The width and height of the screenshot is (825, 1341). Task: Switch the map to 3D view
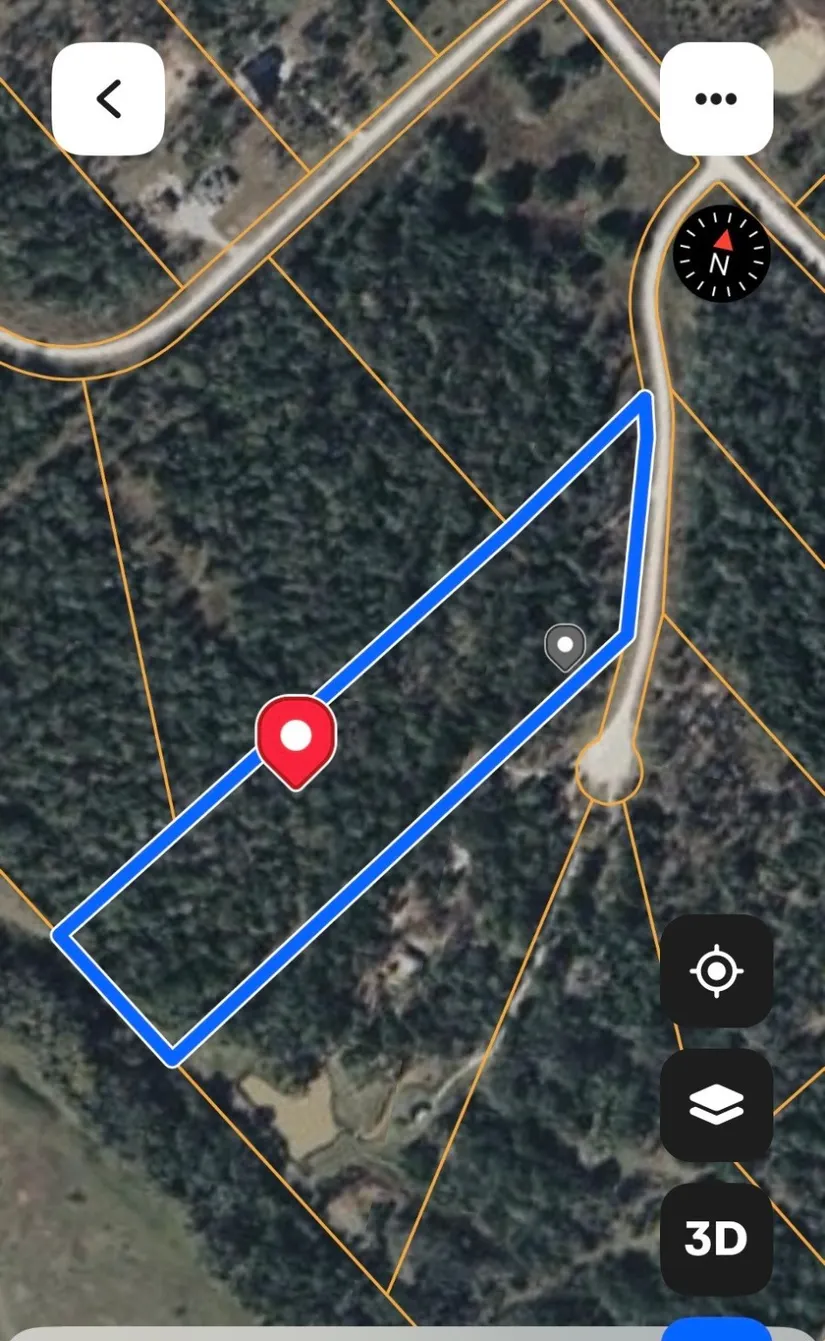point(716,1239)
